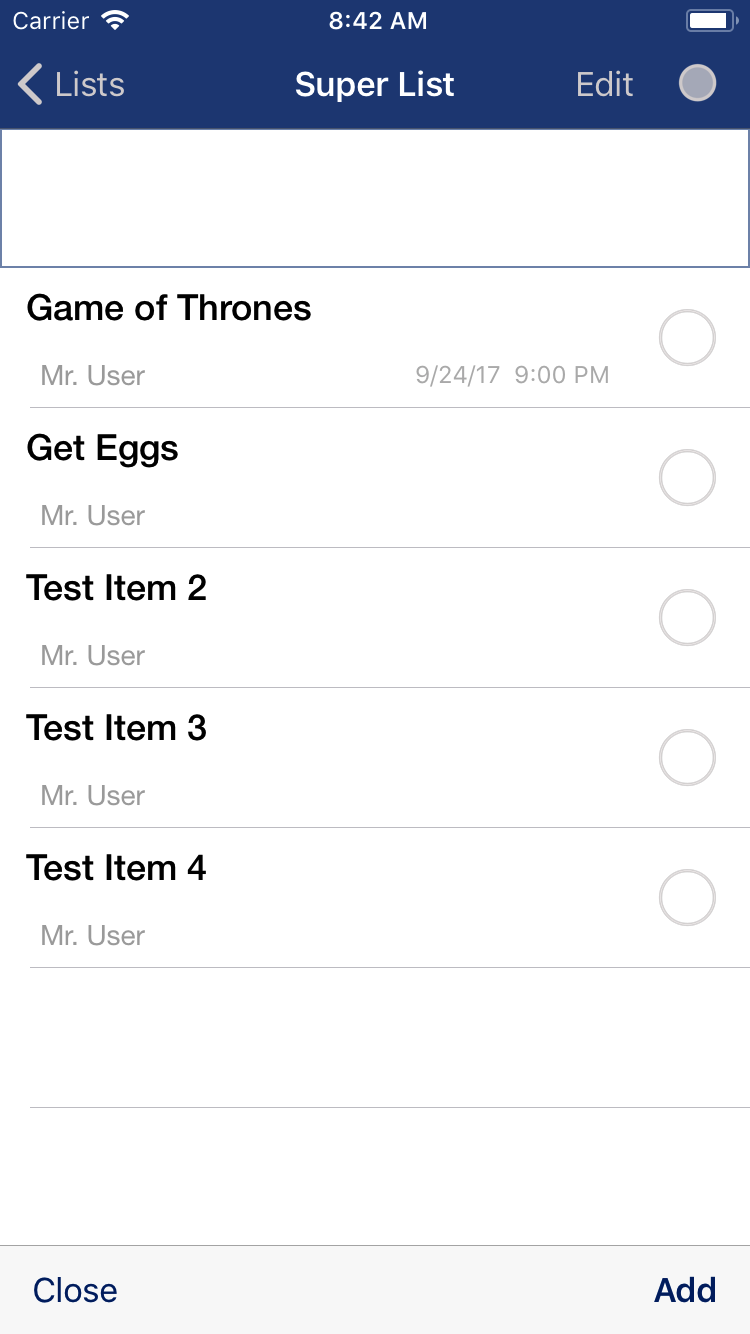Check off Game of Thrones
Viewport: 750px width, 1334px height.
[x=687, y=338]
